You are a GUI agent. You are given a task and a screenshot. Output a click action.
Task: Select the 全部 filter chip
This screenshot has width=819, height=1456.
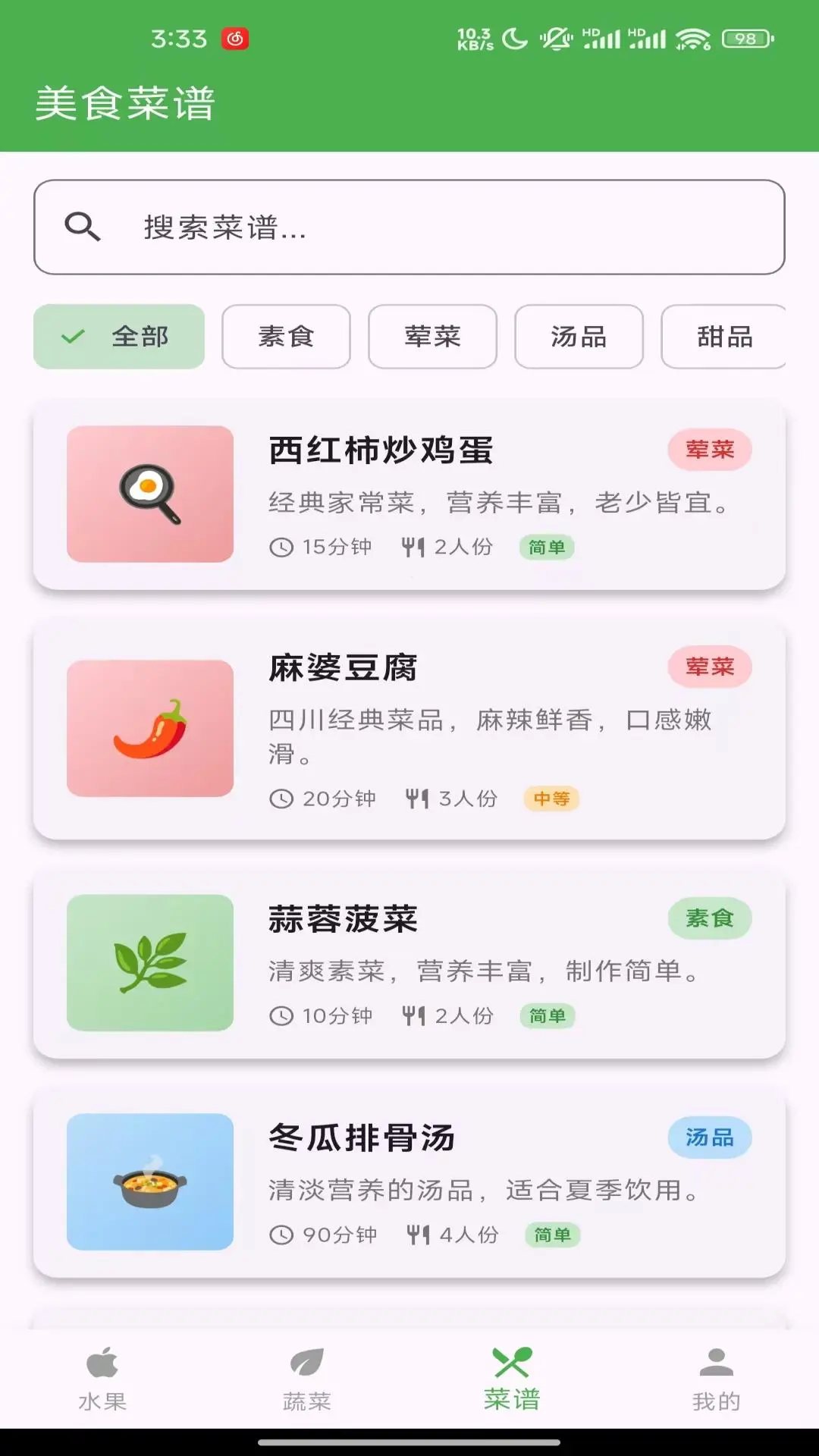pyautogui.click(x=119, y=337)
